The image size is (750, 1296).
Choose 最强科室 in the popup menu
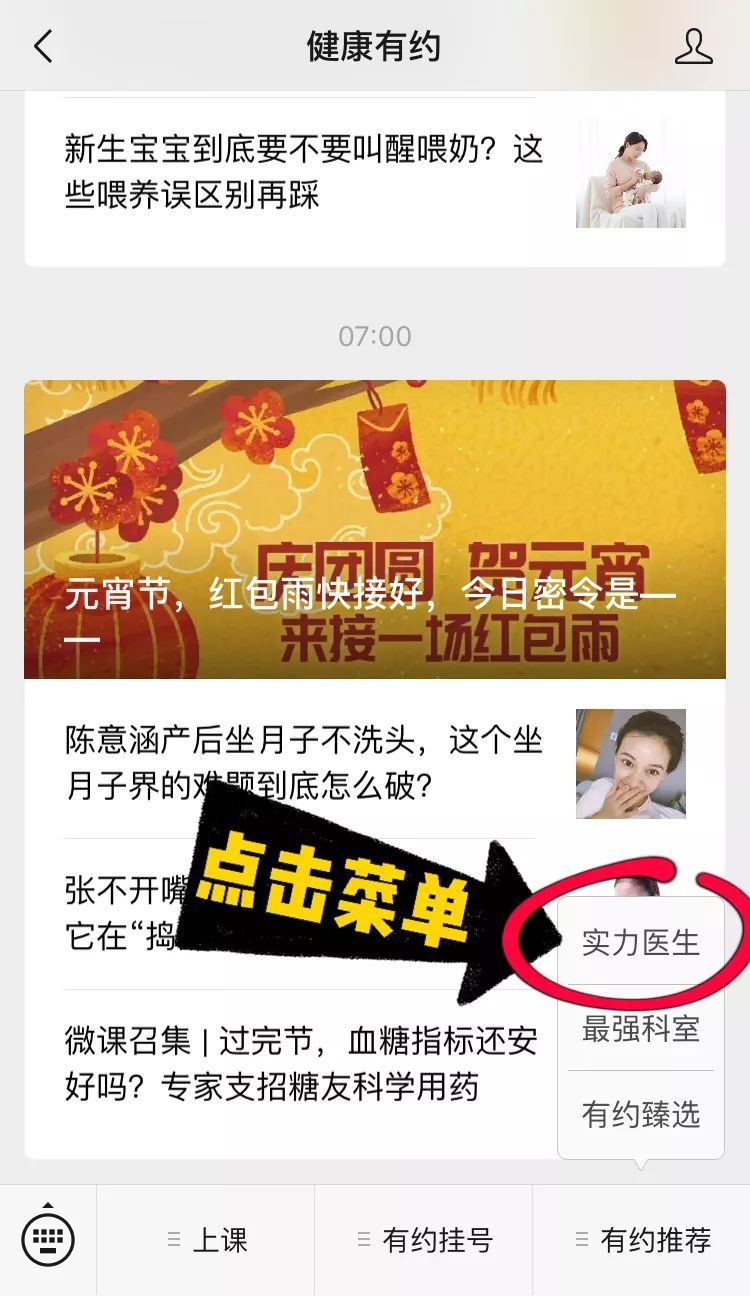pos(641,1028)
